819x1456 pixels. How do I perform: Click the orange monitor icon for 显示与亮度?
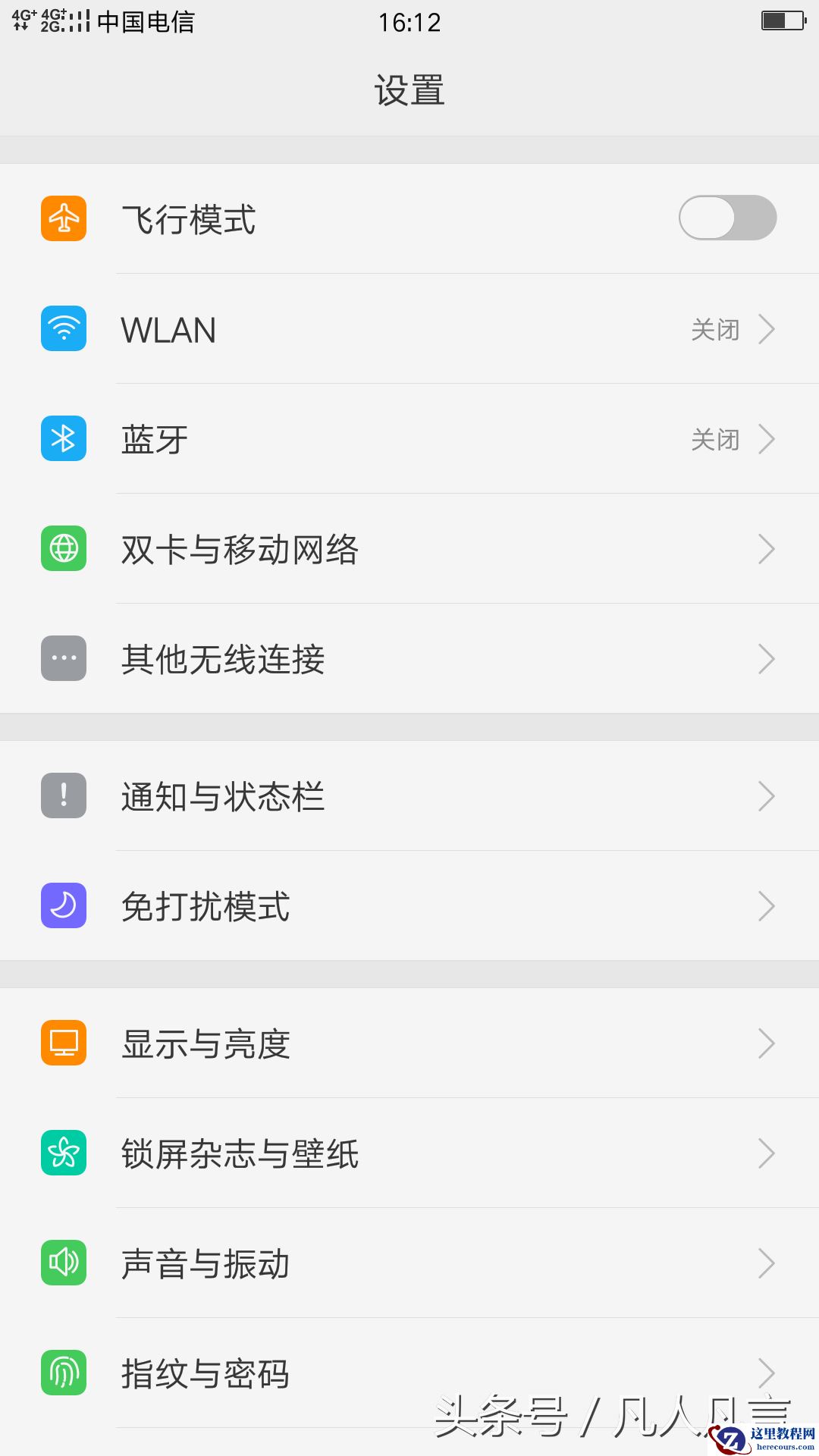[x=64, y=1043]
